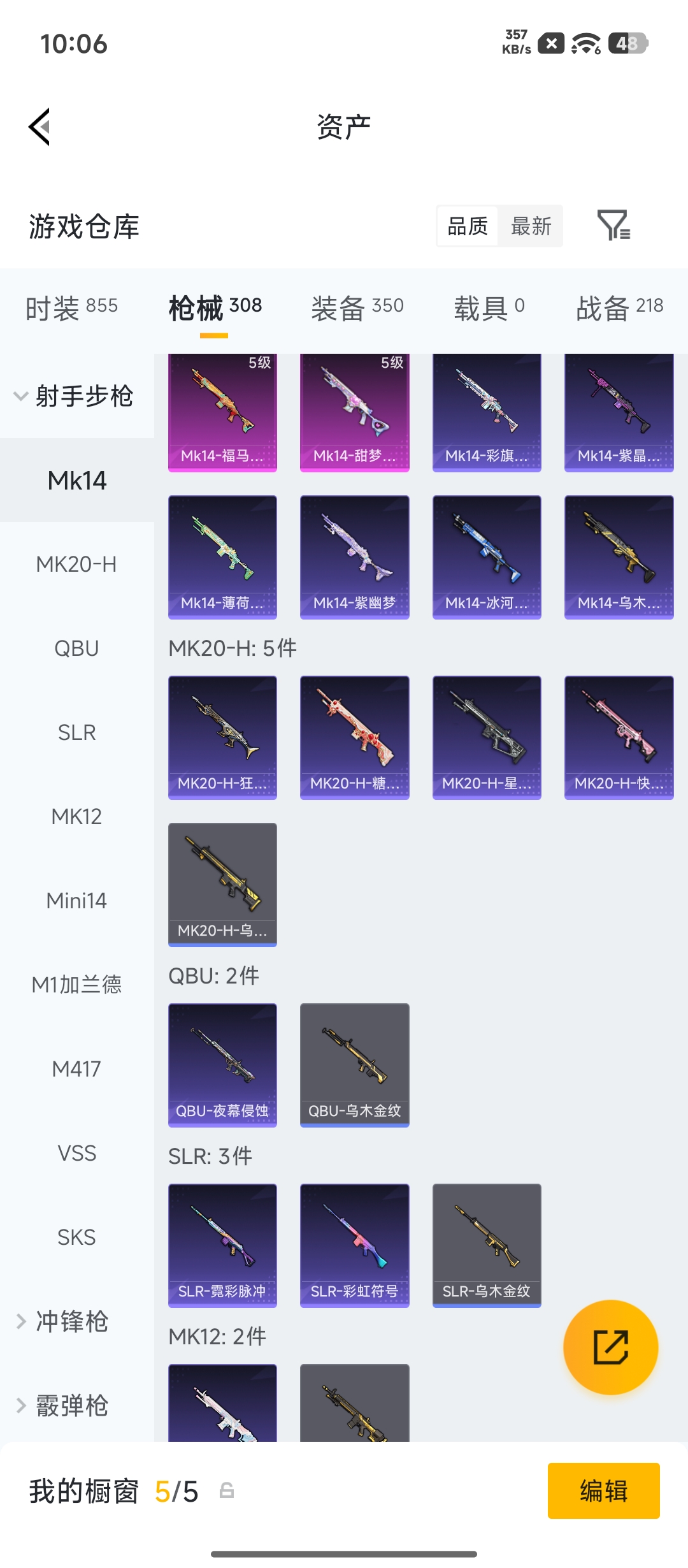
Task: Open the SLR-乌木金纹 skin tile
Action: pos(487,1245)
